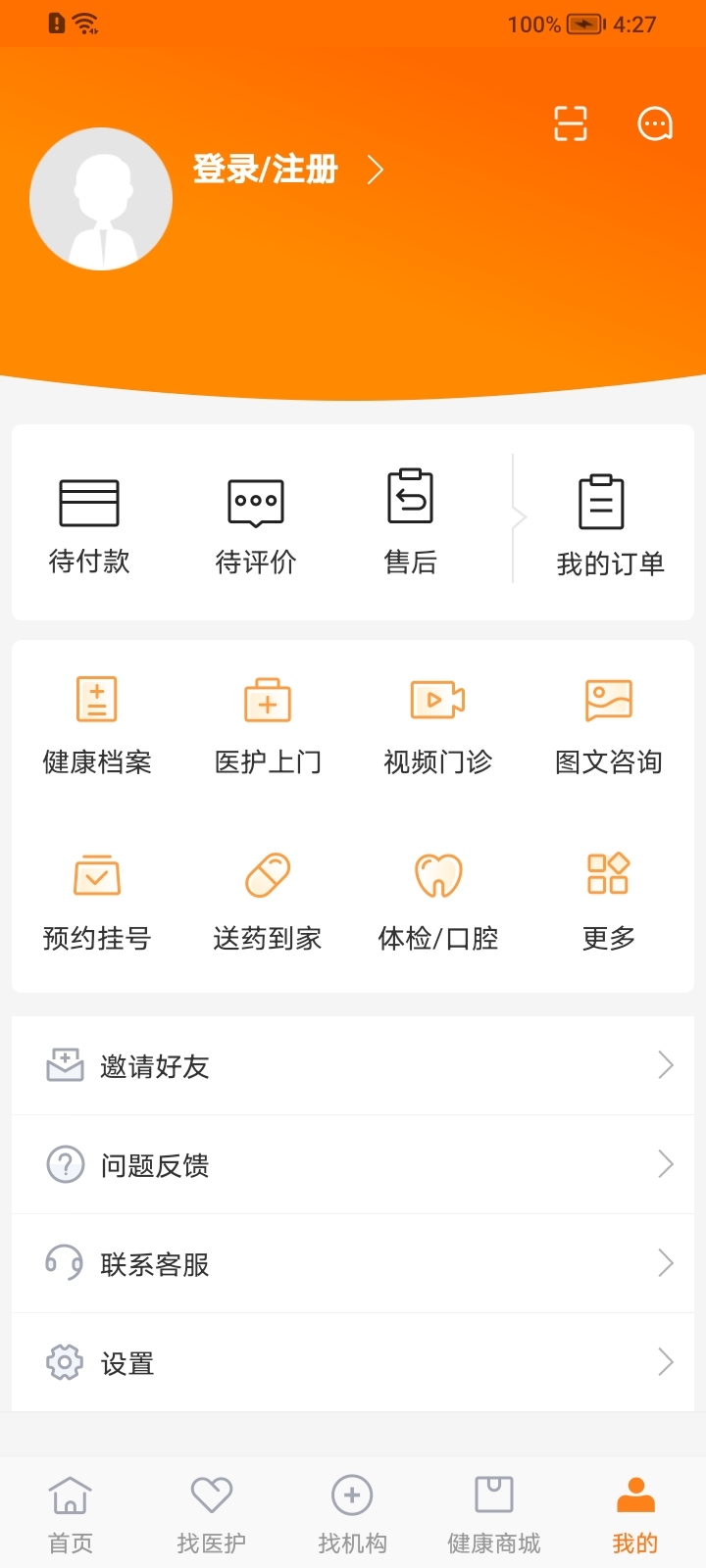Viewport: 706px width, 1568px height.
Task: Select 医护上门 home medical care
Action: [x=267, y=722]
